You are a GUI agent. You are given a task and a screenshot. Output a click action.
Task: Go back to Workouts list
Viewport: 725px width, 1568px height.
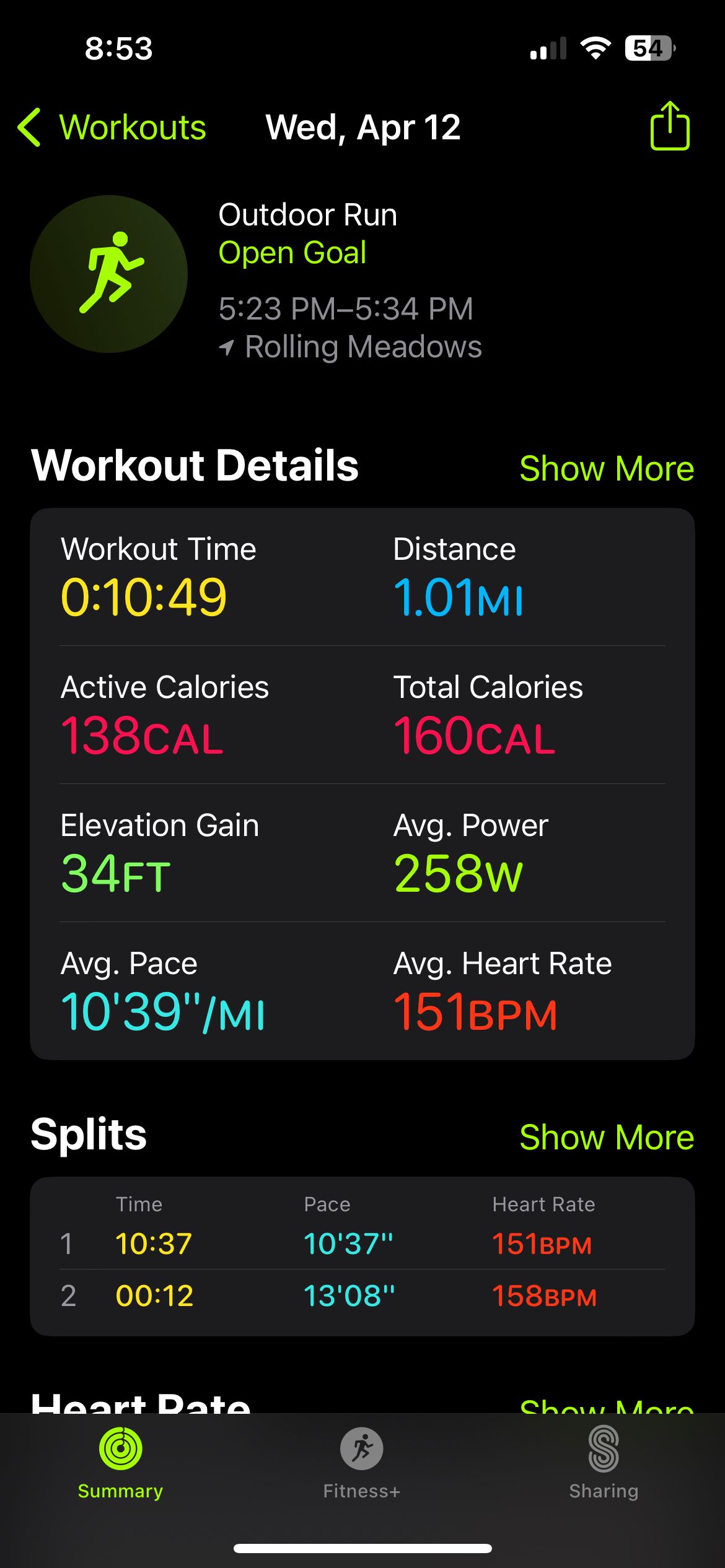[x=112, y=128]
